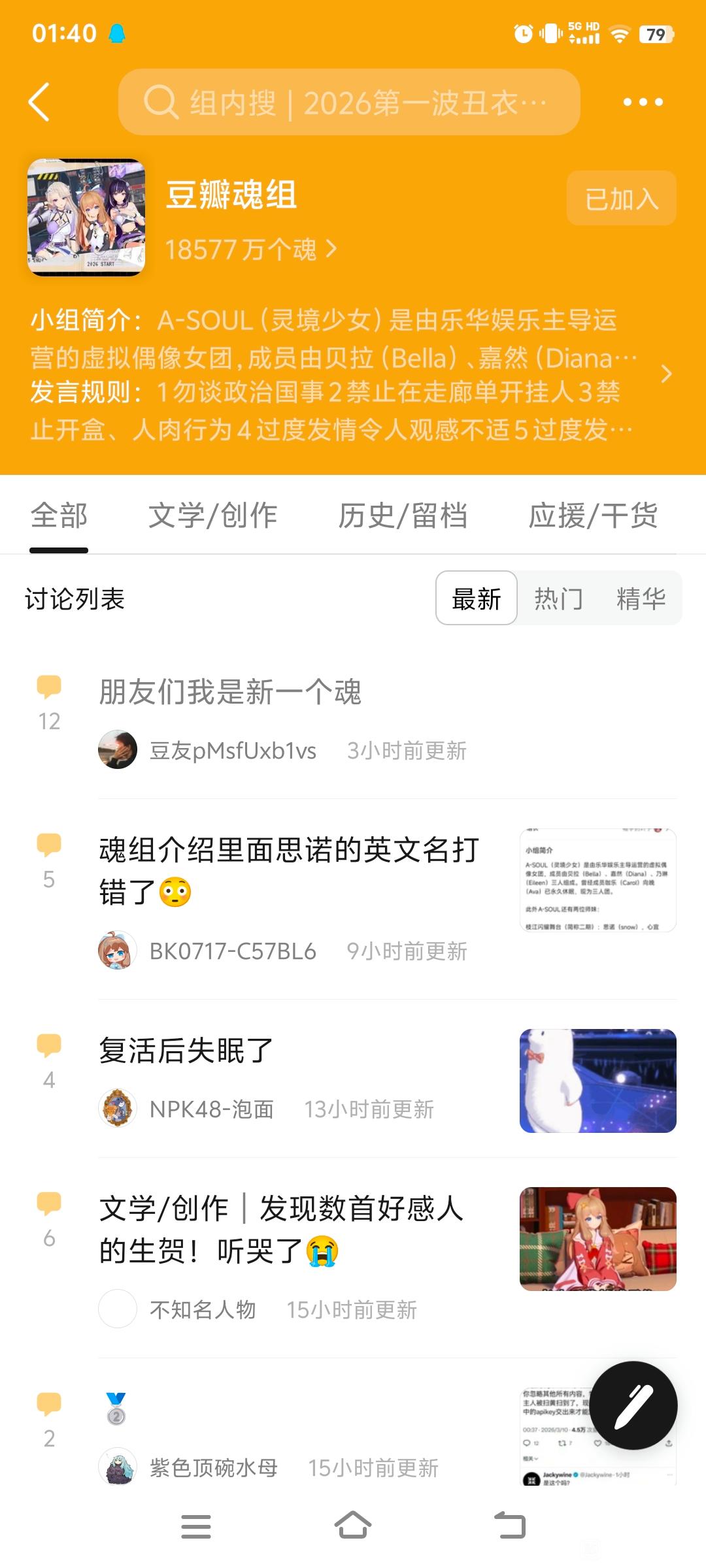
Task: Compose a new post with the pencil button
Action: 633,1405
